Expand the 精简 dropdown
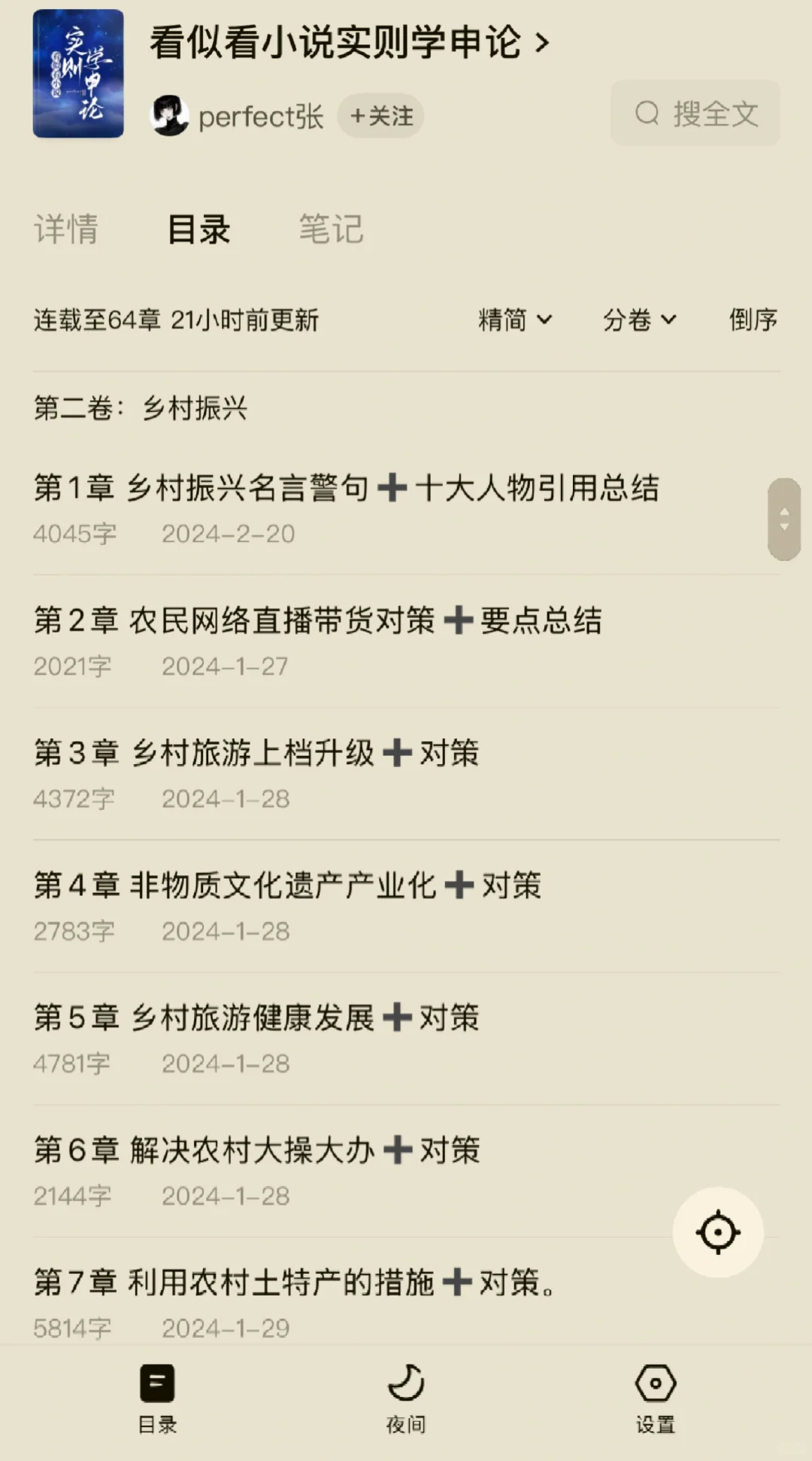This screenshot has width=812, height=1461. [515, 320]
